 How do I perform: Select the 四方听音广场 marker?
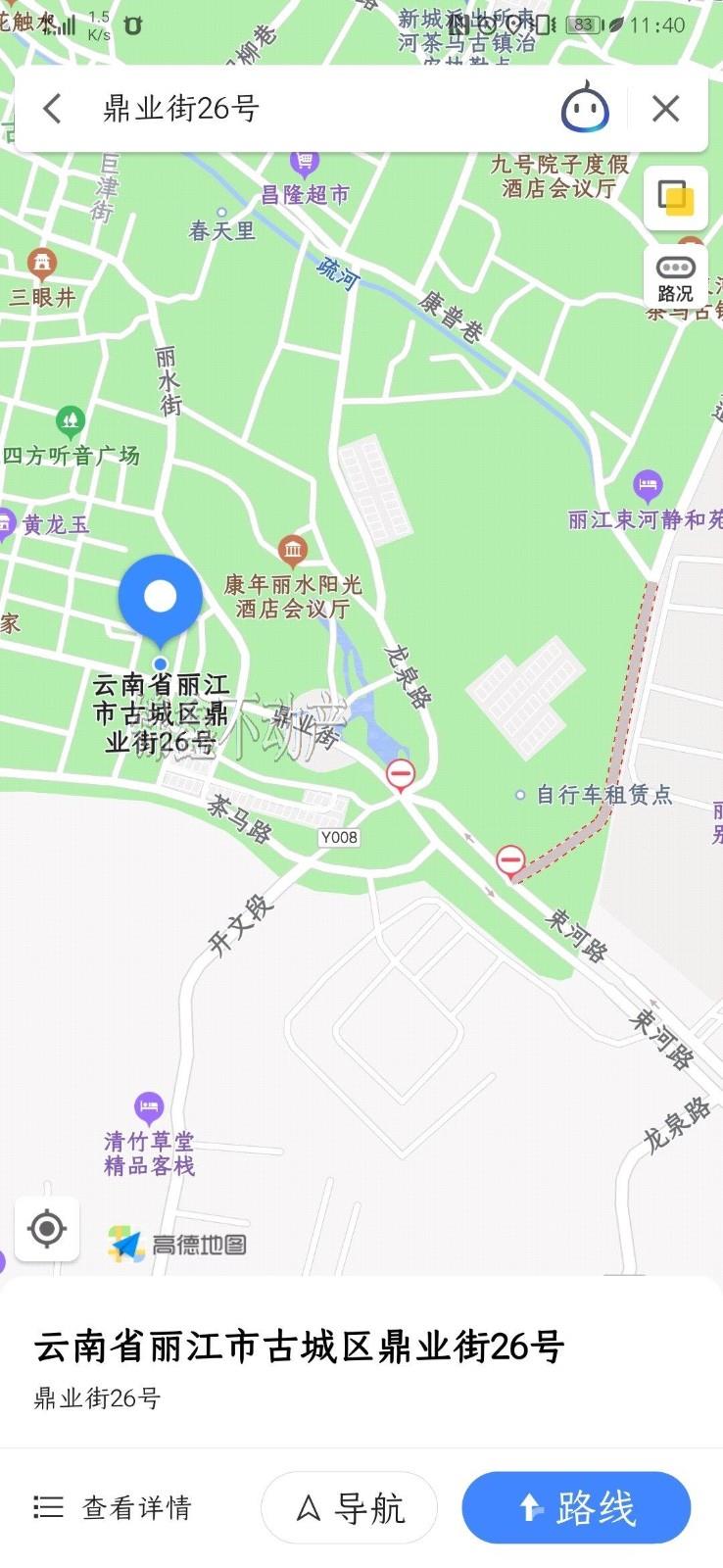point(70,422)
